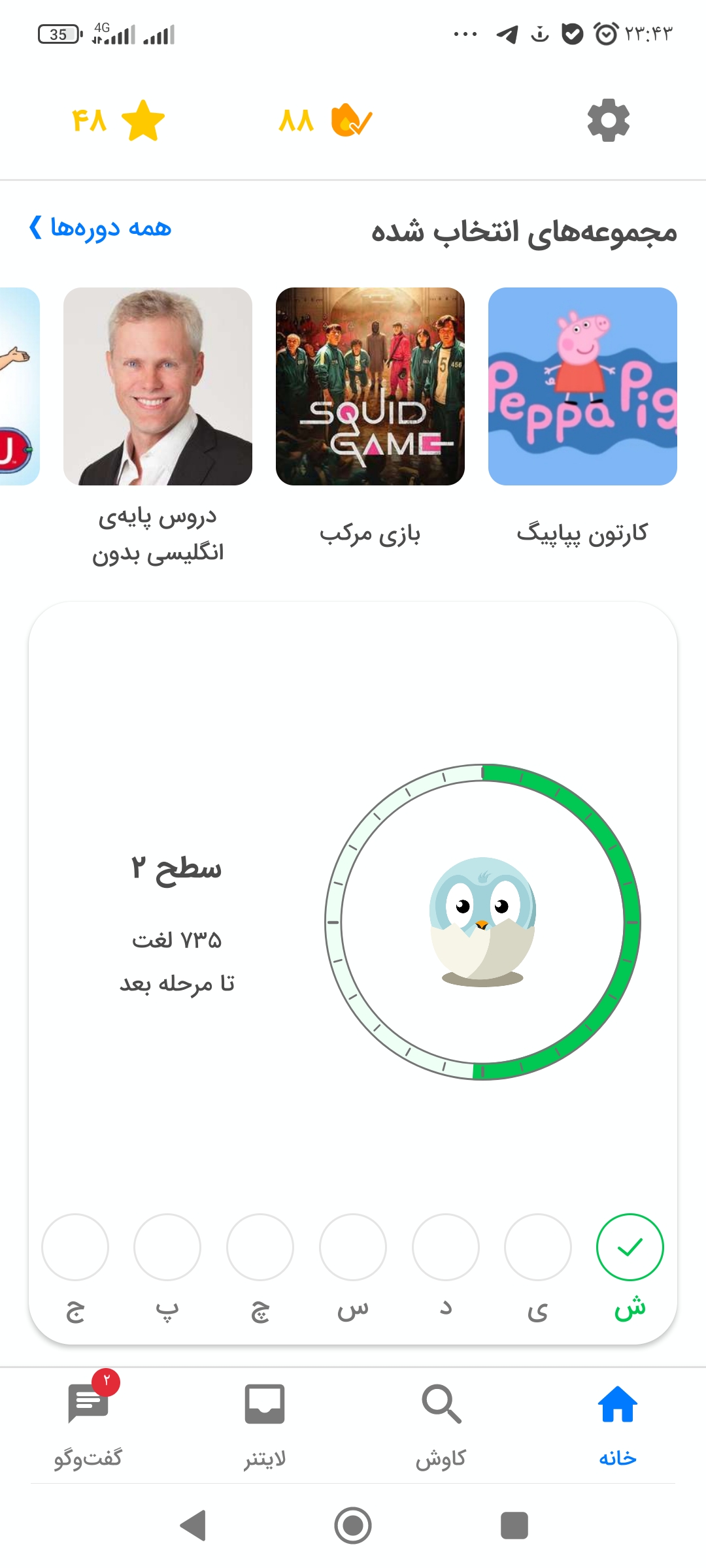The width and height of the screenshot is (706, 1568).
Task: Go back using the system back button
Action: (193, 1526)
